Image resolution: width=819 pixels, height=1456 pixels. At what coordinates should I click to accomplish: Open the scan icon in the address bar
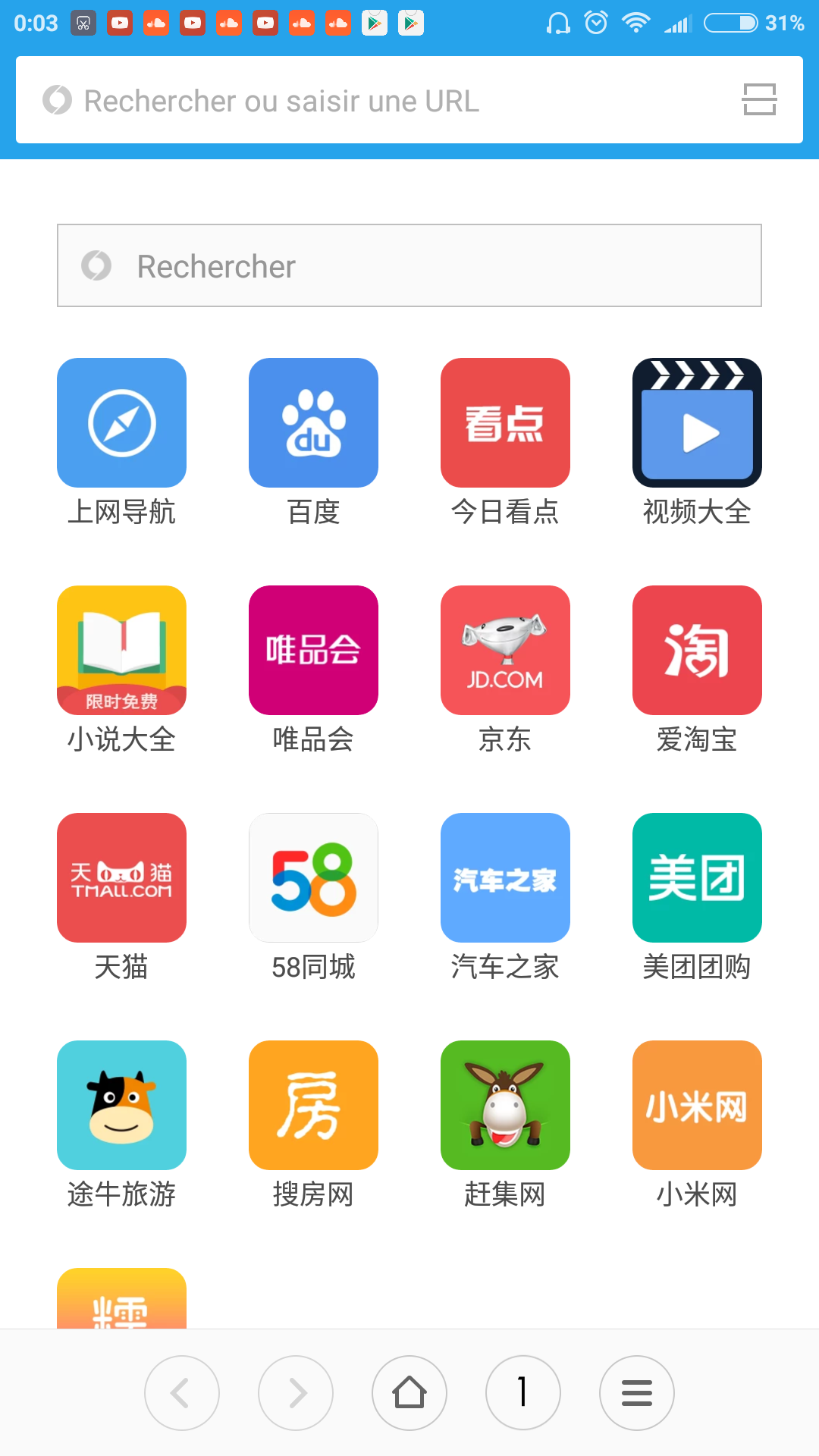click(x=759, y=99)
